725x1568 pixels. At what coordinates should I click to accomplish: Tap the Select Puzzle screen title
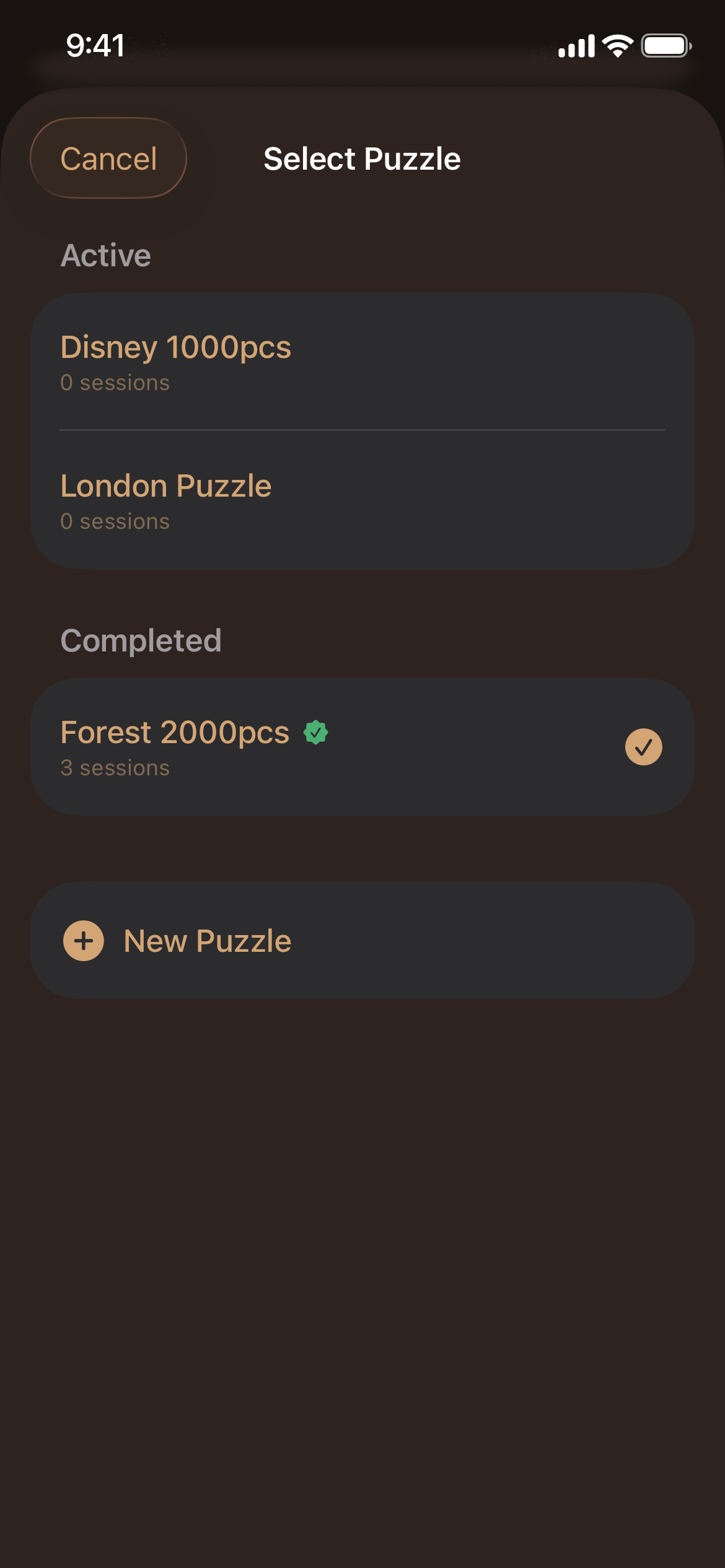362,159
